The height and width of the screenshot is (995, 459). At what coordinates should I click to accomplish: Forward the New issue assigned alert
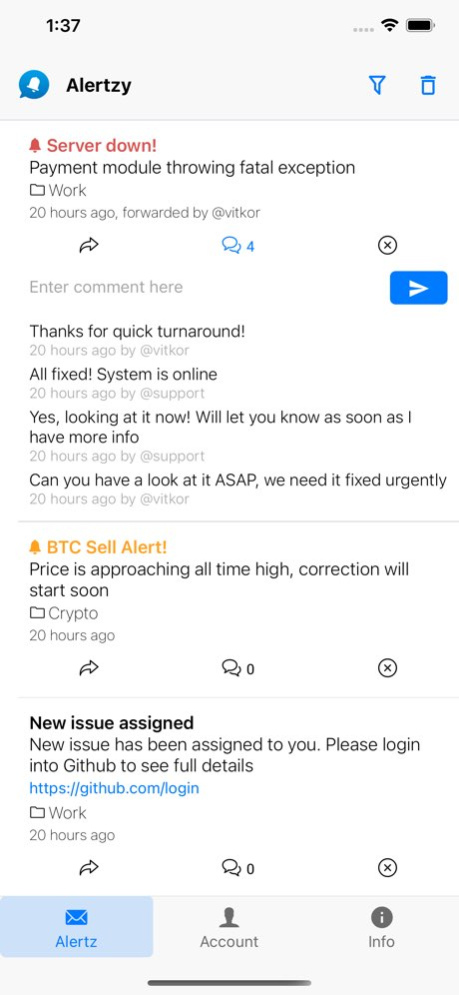point(89,867)
